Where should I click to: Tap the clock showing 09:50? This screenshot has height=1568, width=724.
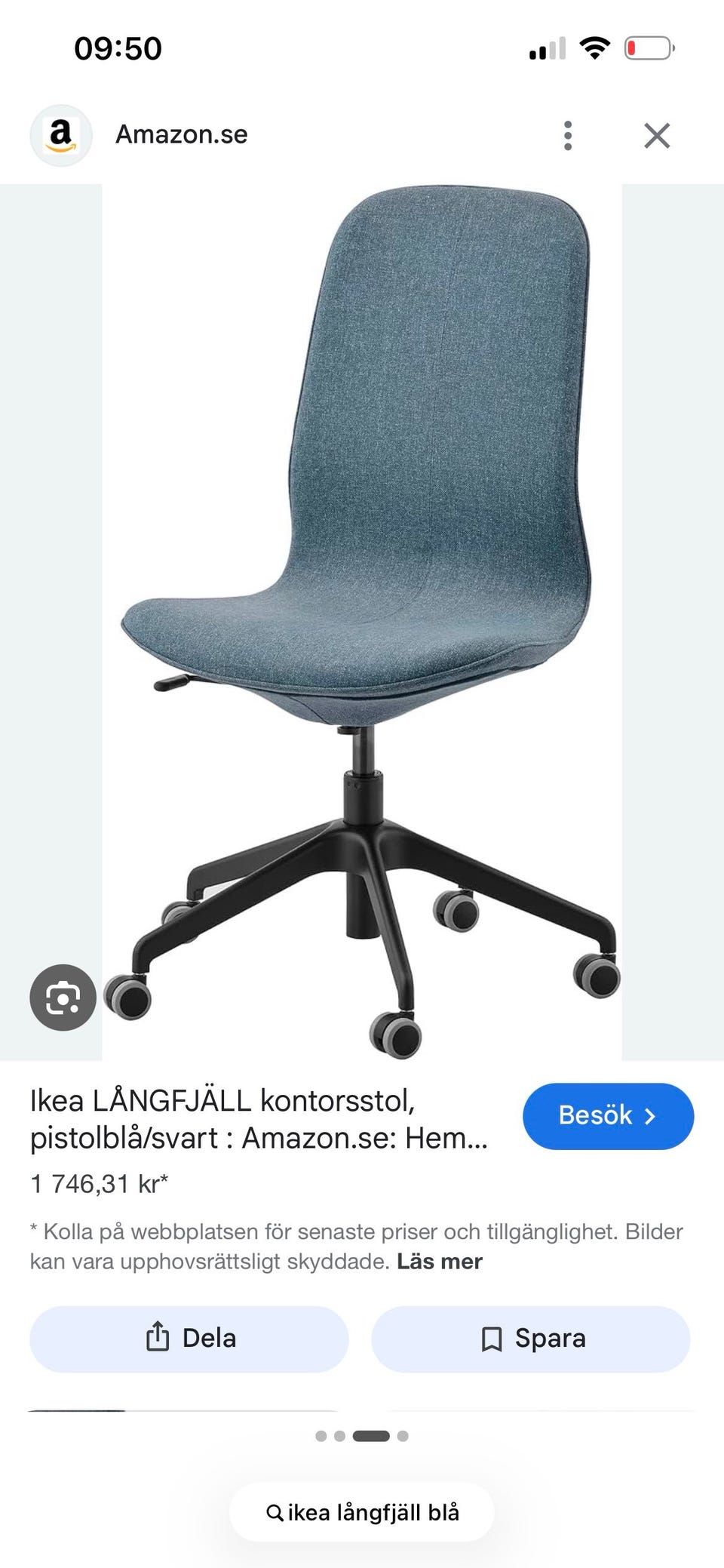(118, 48)
